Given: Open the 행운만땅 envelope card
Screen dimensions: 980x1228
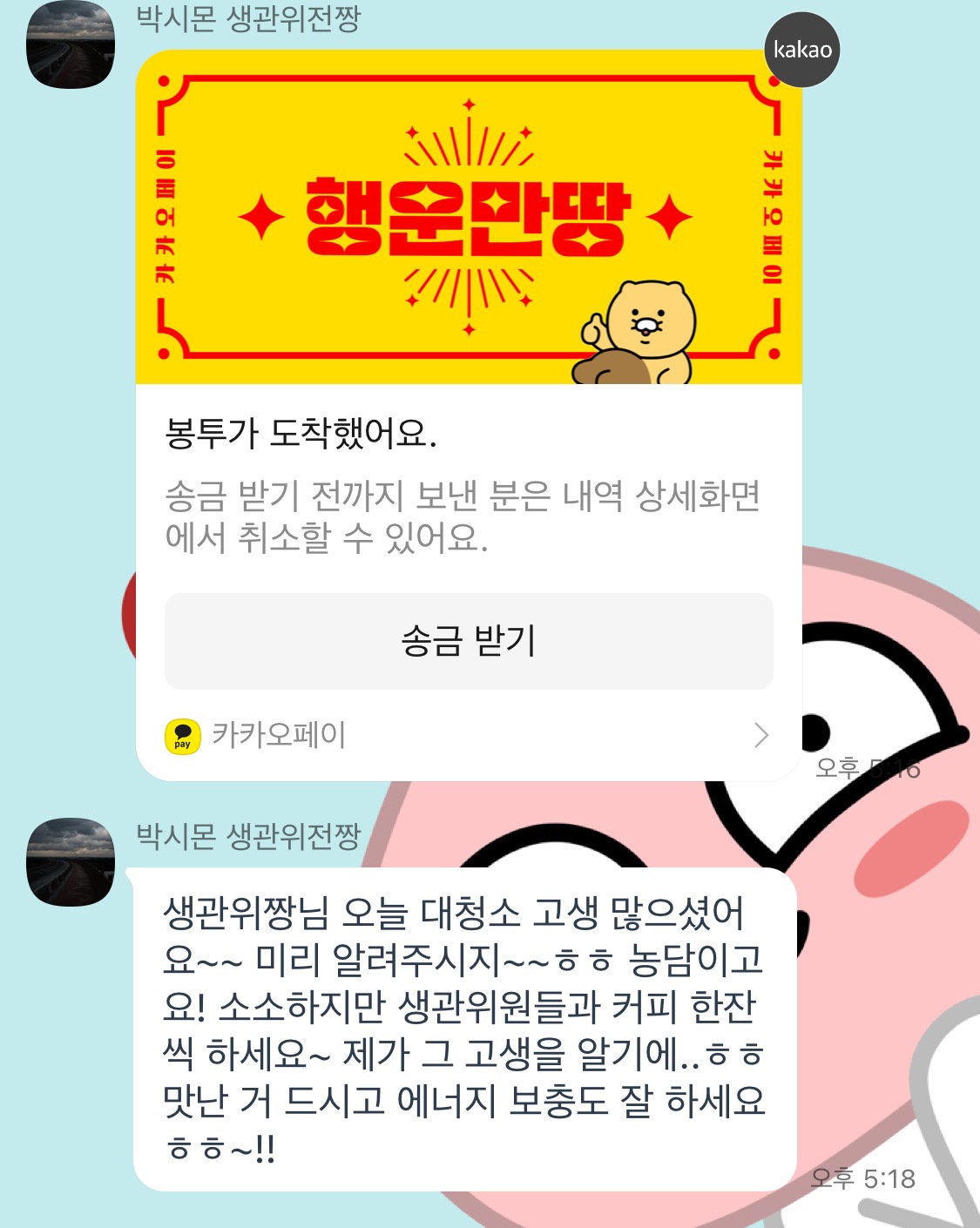Looking at the screenshot, I should 469,218.
